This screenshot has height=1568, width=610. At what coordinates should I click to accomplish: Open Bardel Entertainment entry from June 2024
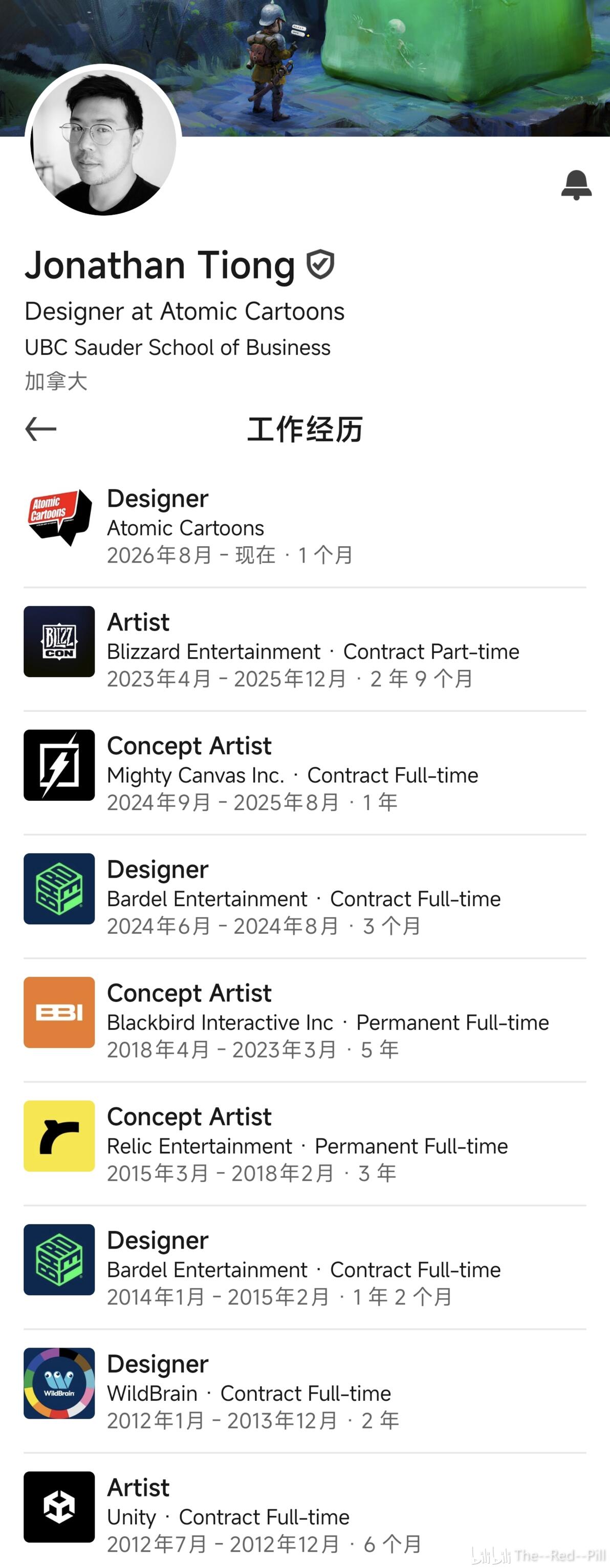(304, 897)
